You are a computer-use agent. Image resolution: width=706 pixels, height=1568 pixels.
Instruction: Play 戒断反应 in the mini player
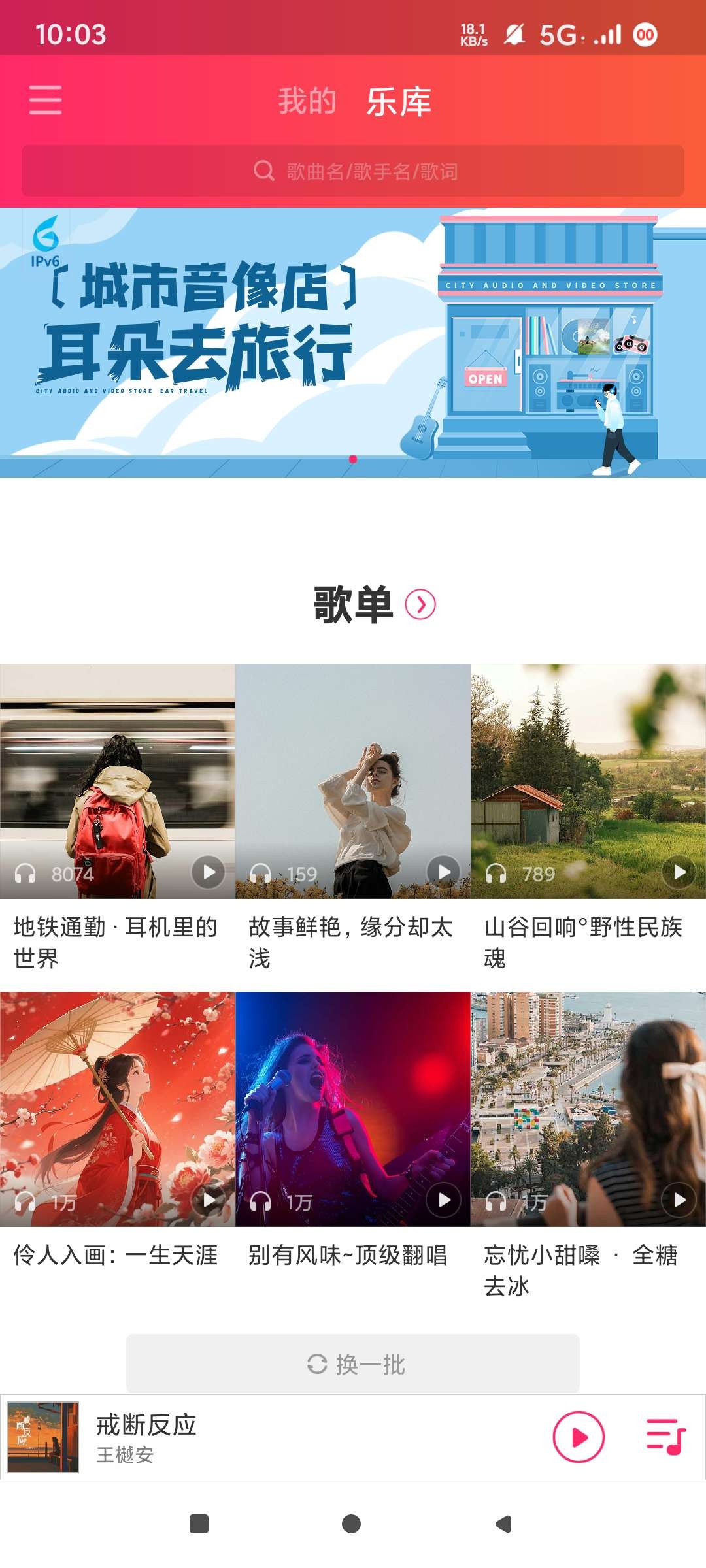pyautogui.click(x=579, y=1437)
